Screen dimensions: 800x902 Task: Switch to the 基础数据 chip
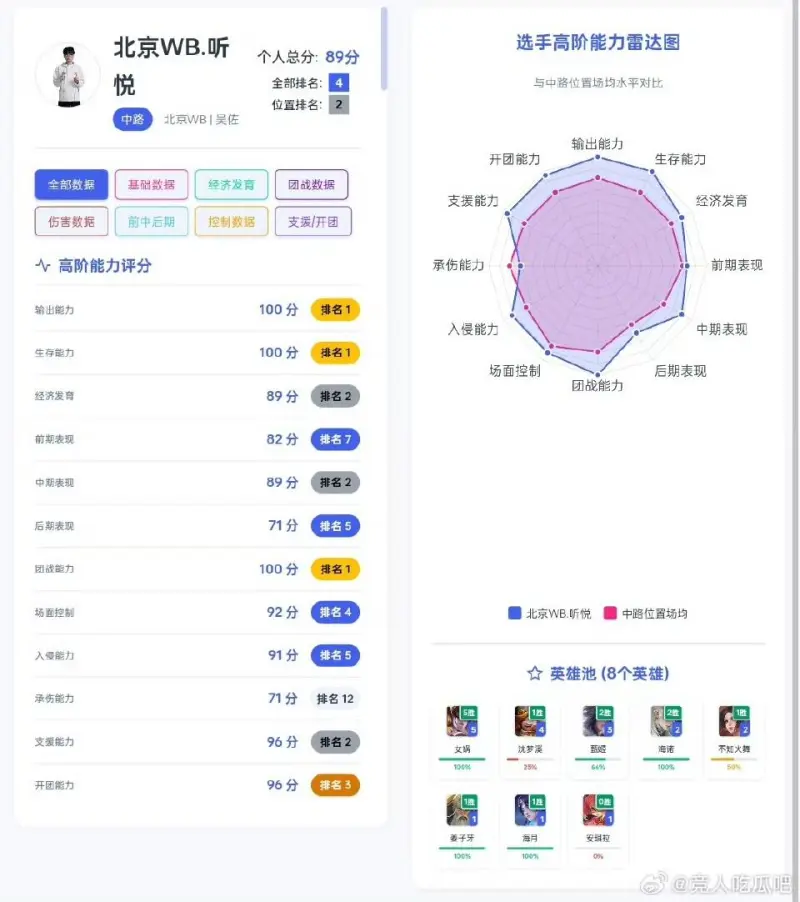pos(151,185)
